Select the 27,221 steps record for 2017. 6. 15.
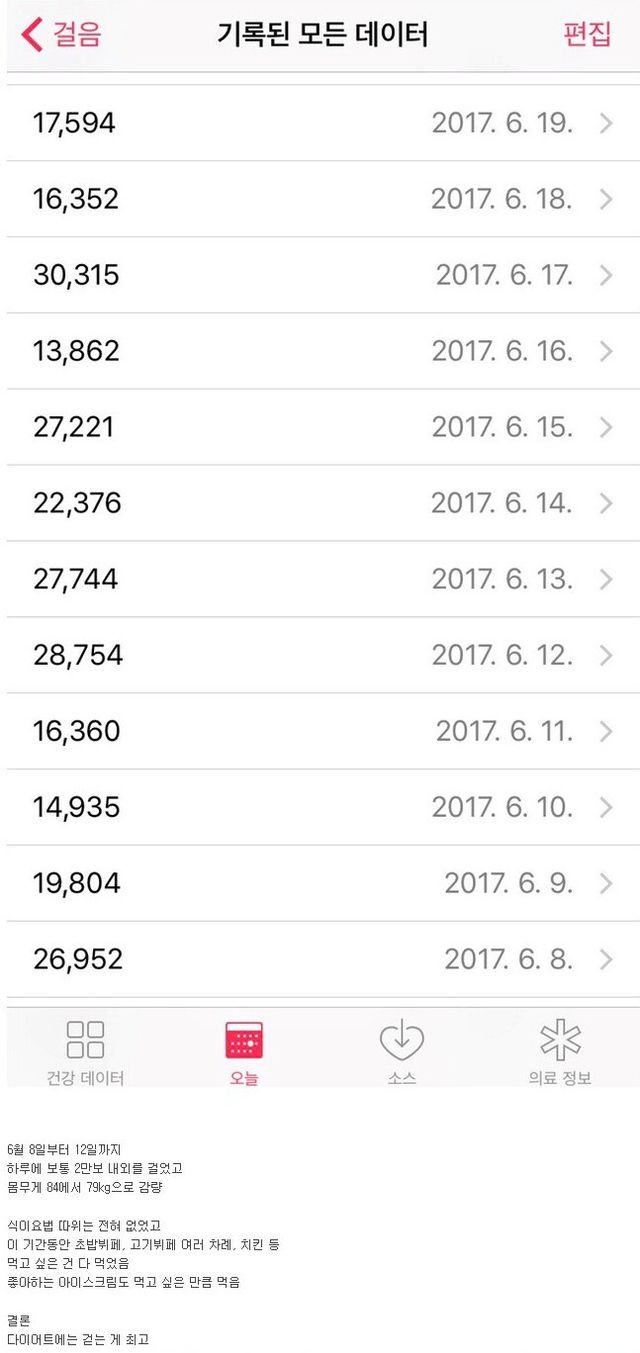640x1353 pixels. (320, 427)
